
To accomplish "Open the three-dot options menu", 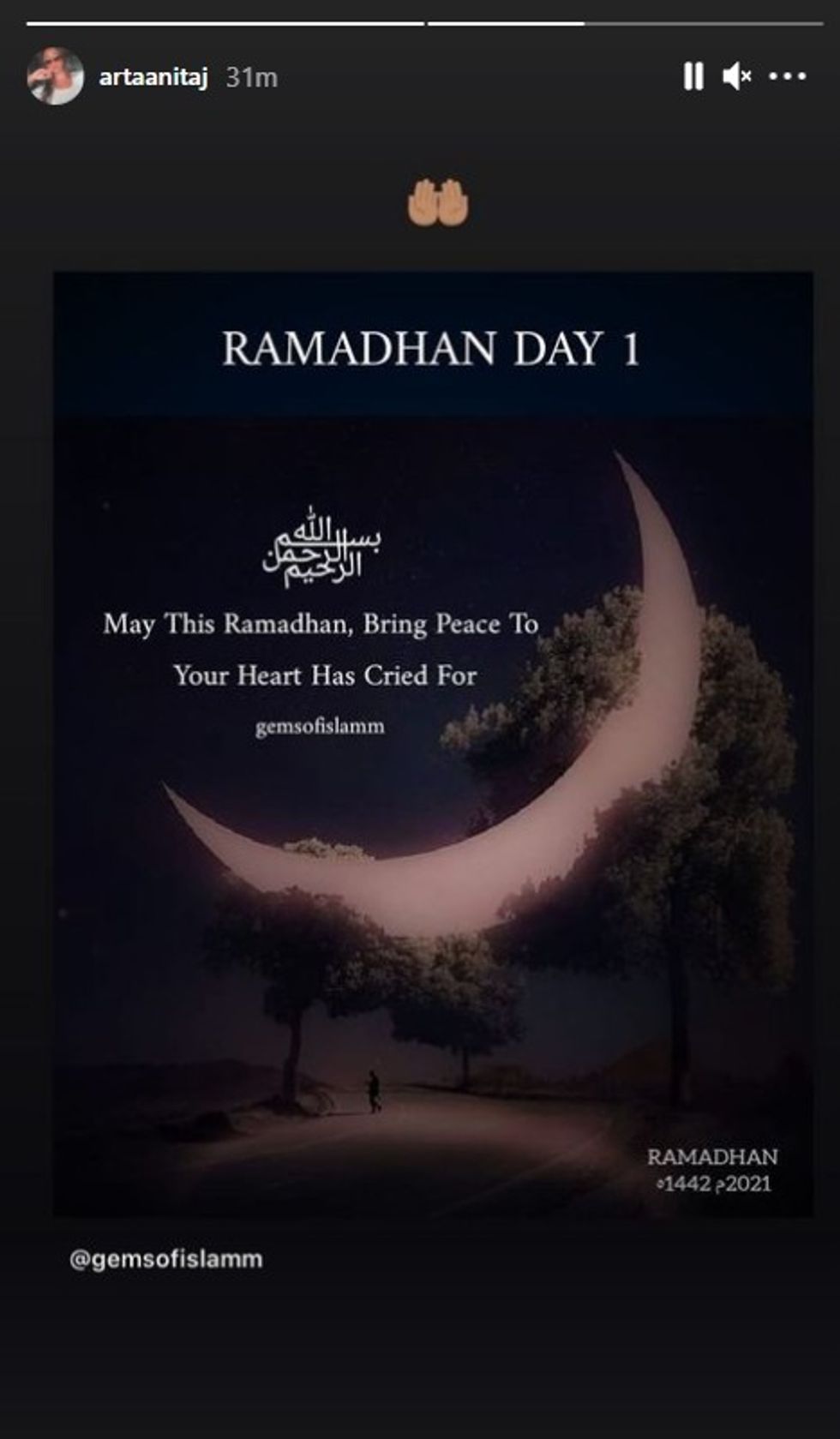I will pos(787,77).
